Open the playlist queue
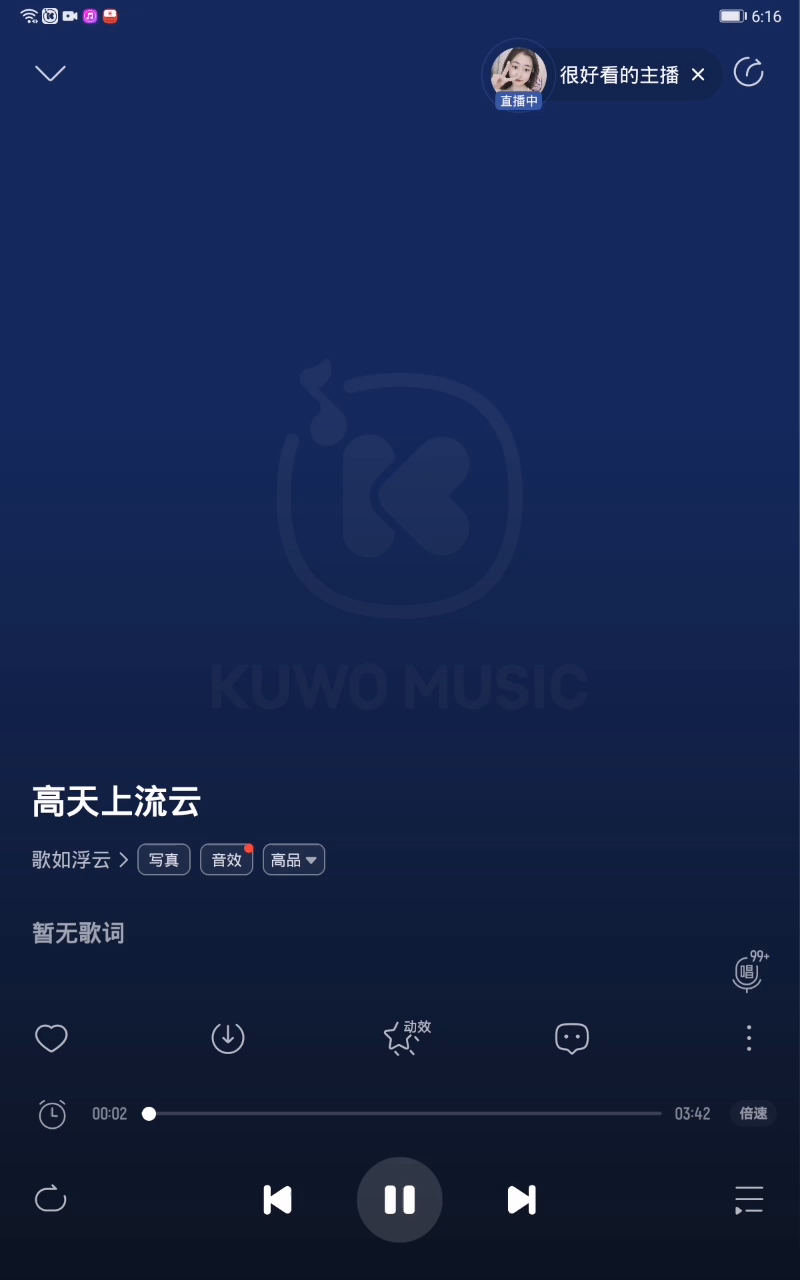Screen dimensions: 800x1280 tap(749, 1200)
